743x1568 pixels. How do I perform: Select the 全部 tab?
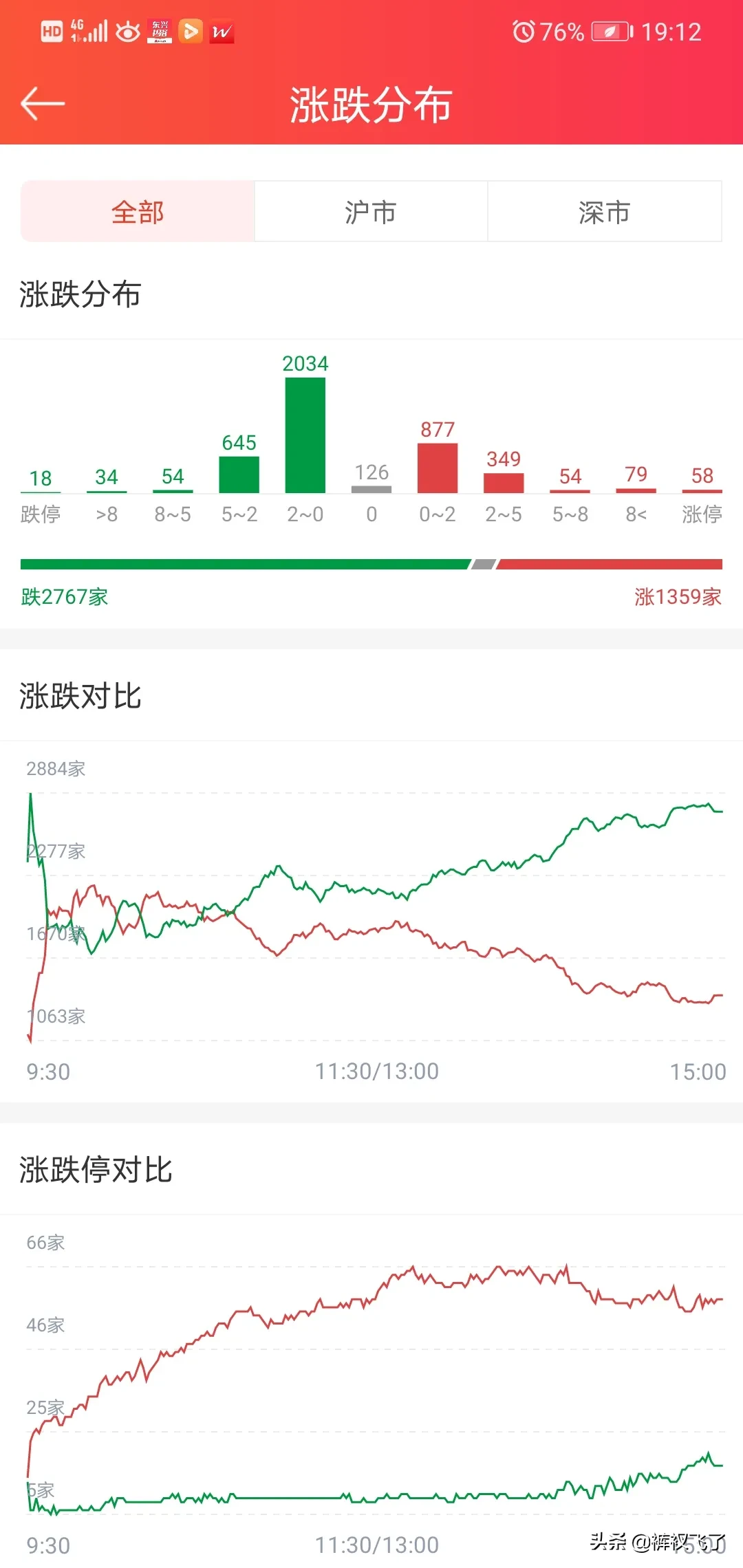138,212
